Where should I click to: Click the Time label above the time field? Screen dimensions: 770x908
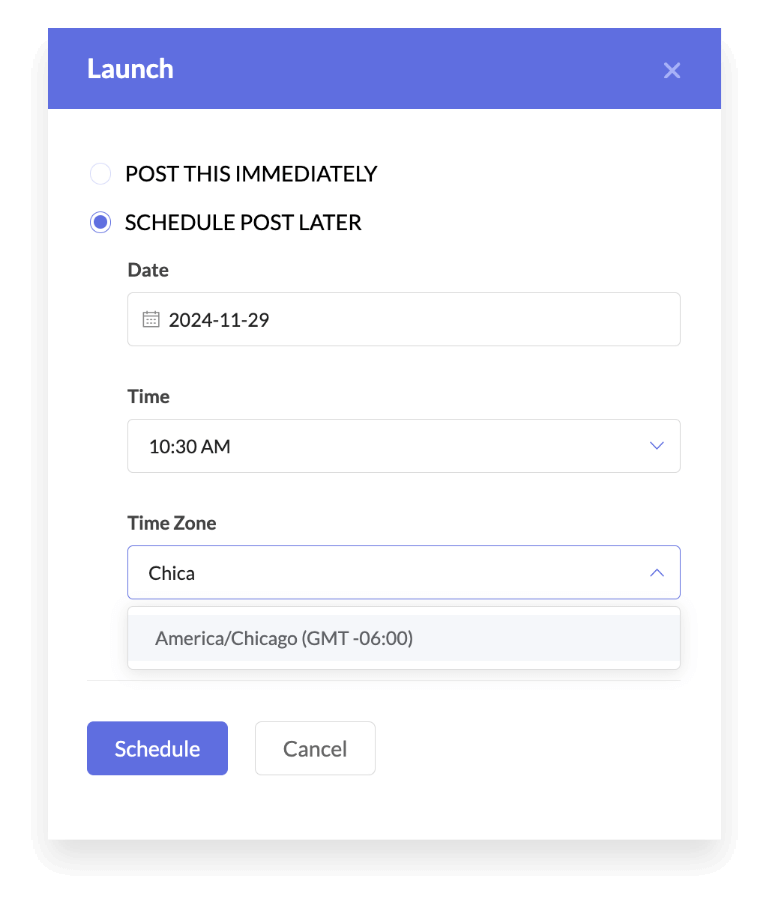click(149, 396)
